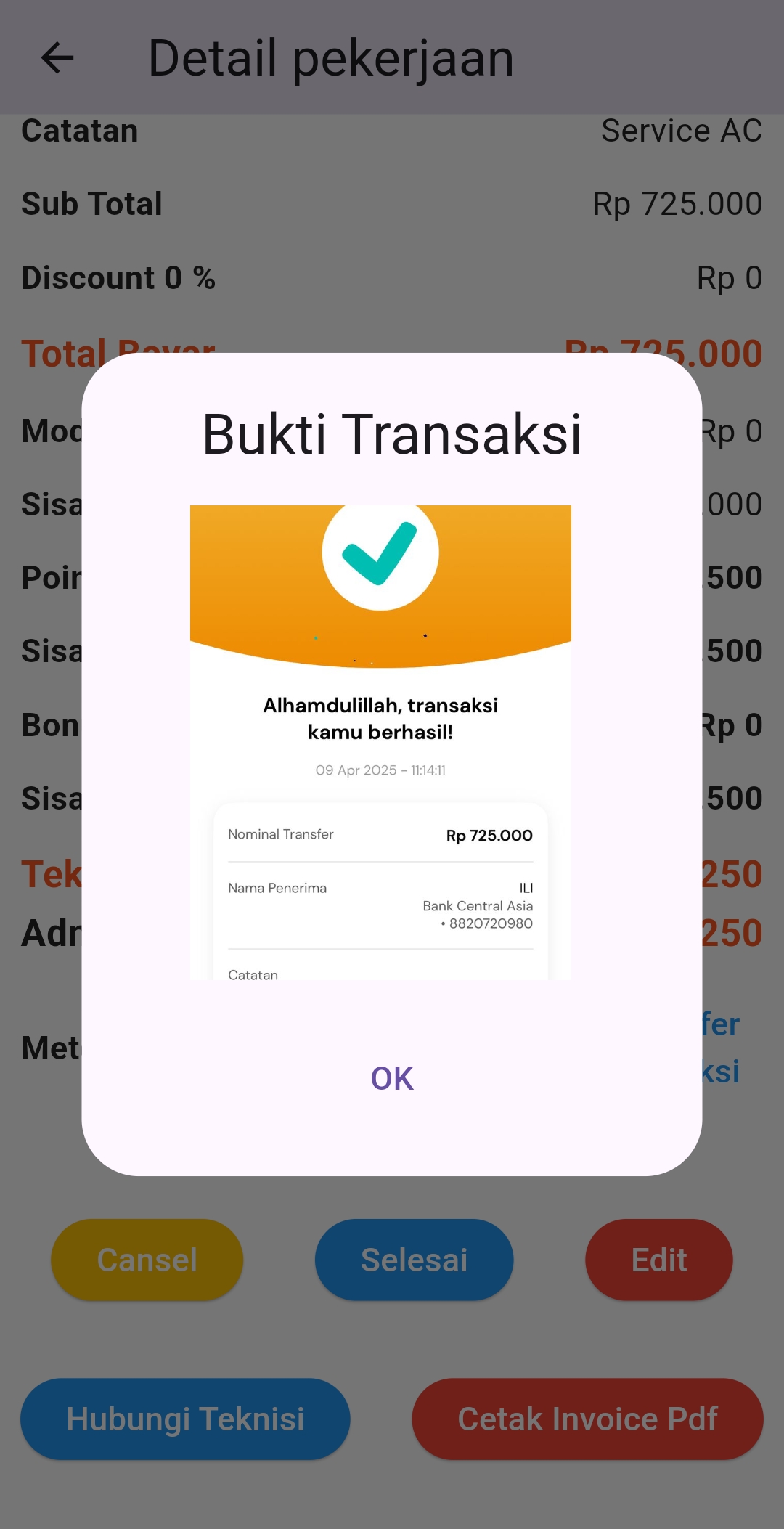The height and width of the screenshot is (1529, 784).
Task: Mark the job as Selesai
Action: point(414,1260)
